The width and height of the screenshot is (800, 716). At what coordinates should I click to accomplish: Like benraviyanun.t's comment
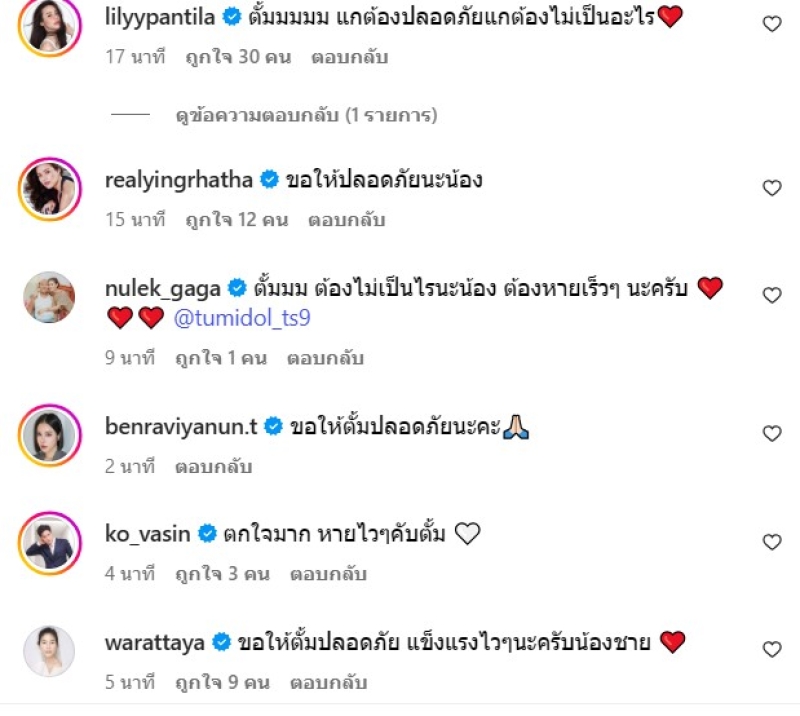(772, 434)
